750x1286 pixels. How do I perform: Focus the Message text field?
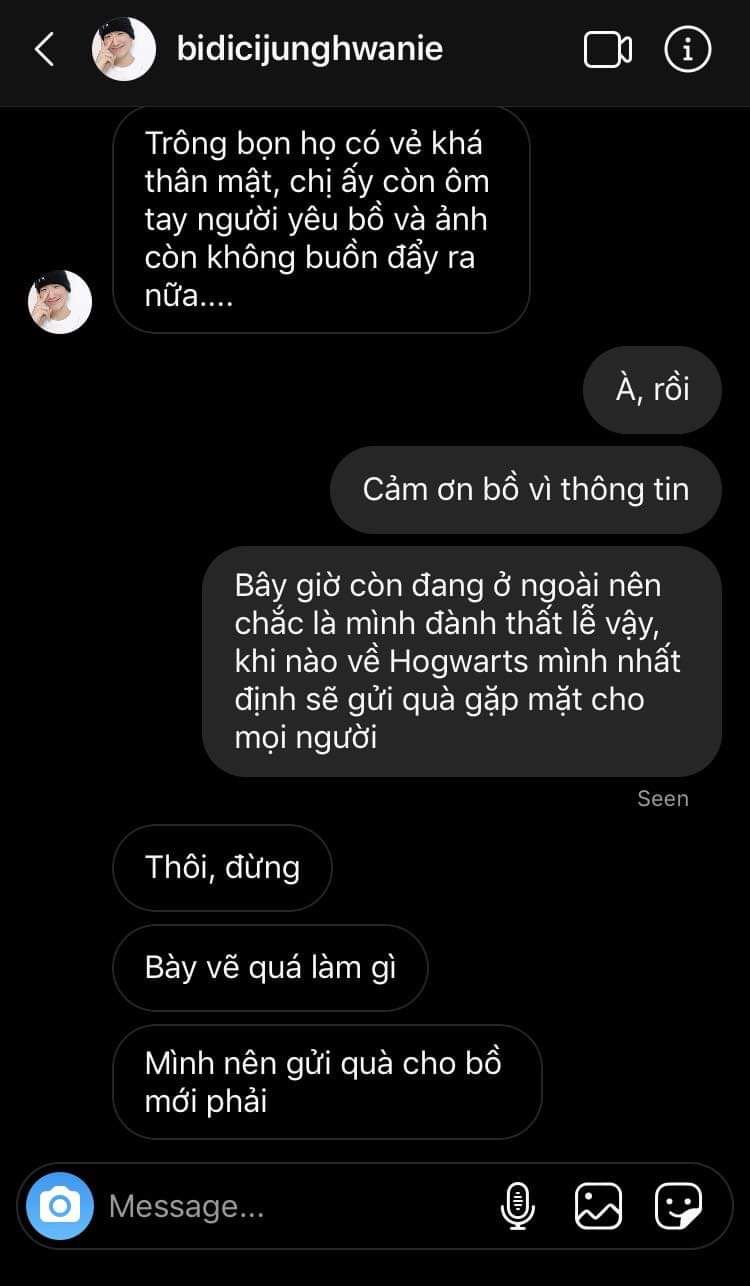pyautogui.click(x=290, y=1206)
